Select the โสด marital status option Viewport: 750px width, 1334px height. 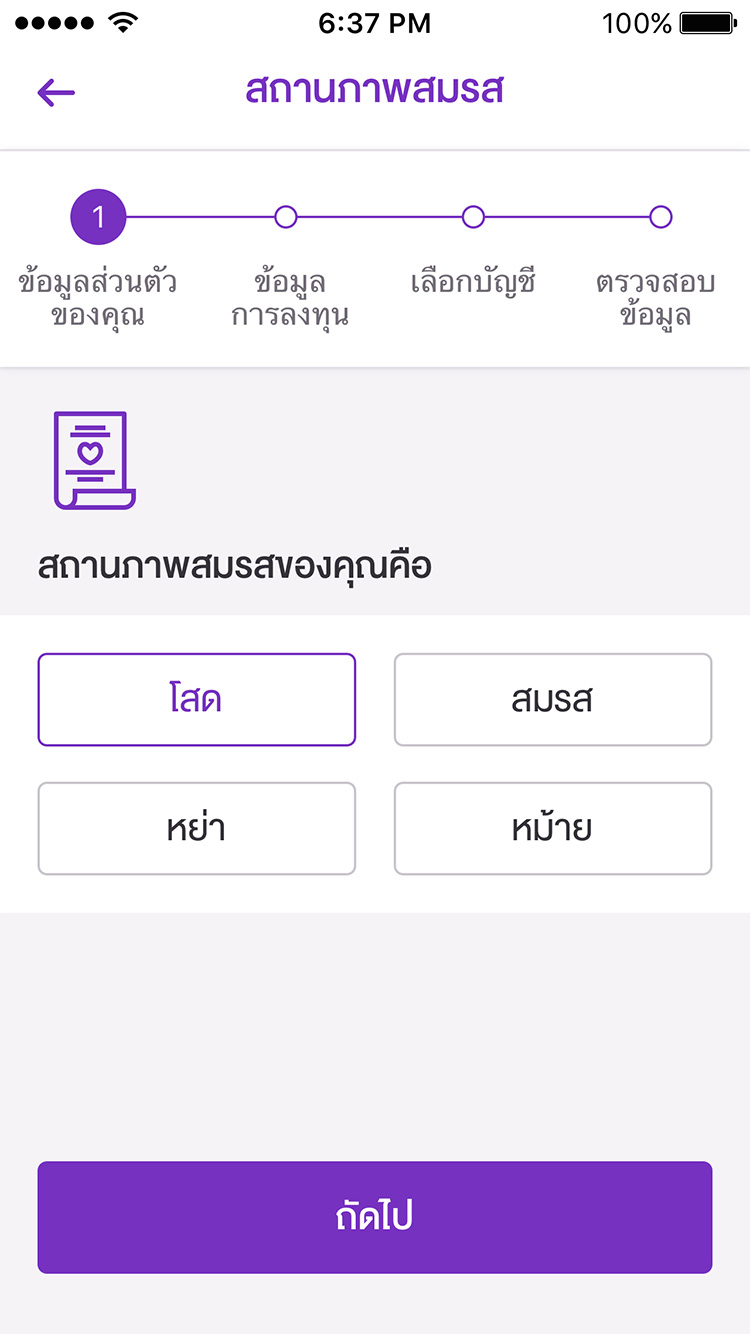197,700
